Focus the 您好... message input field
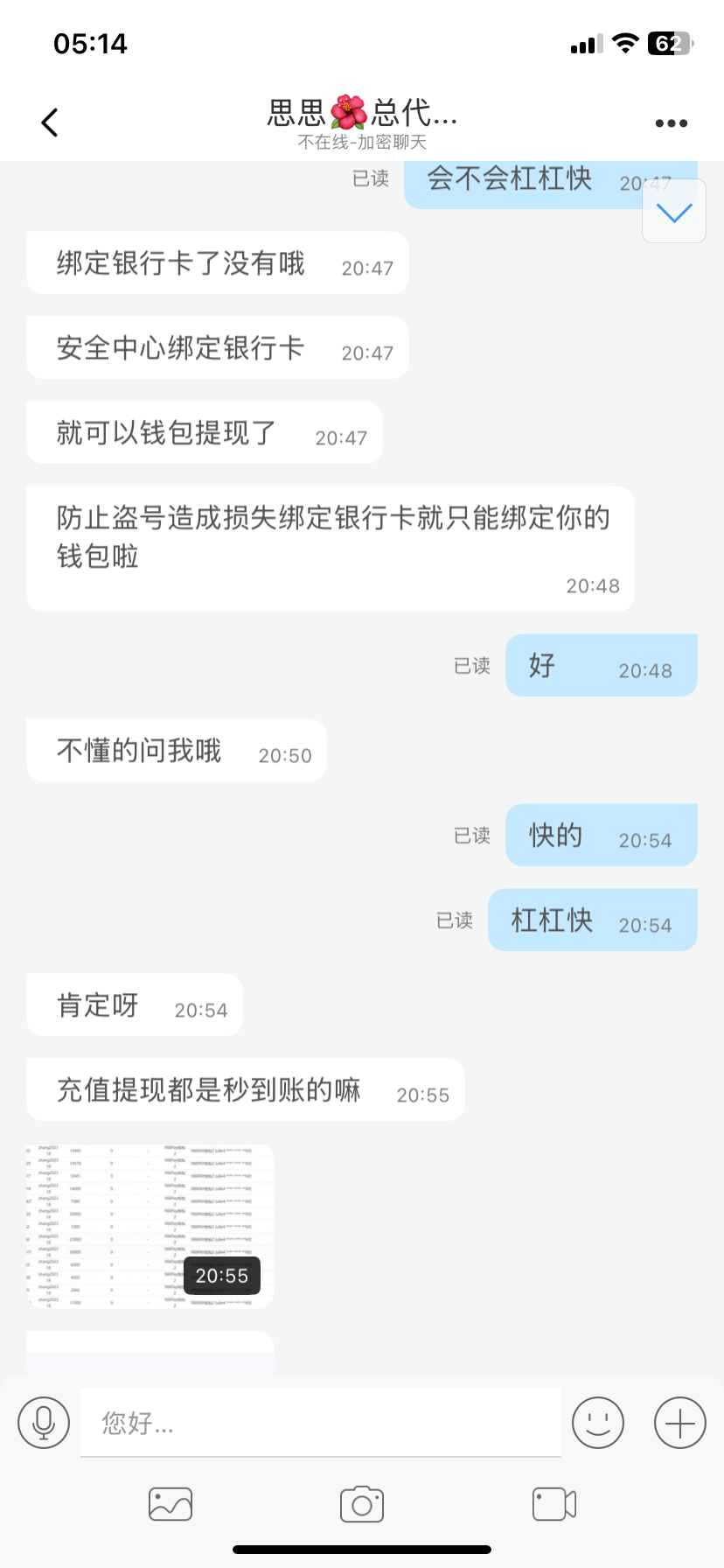This screenshot has width=724, height=1568. [320, 1423]
